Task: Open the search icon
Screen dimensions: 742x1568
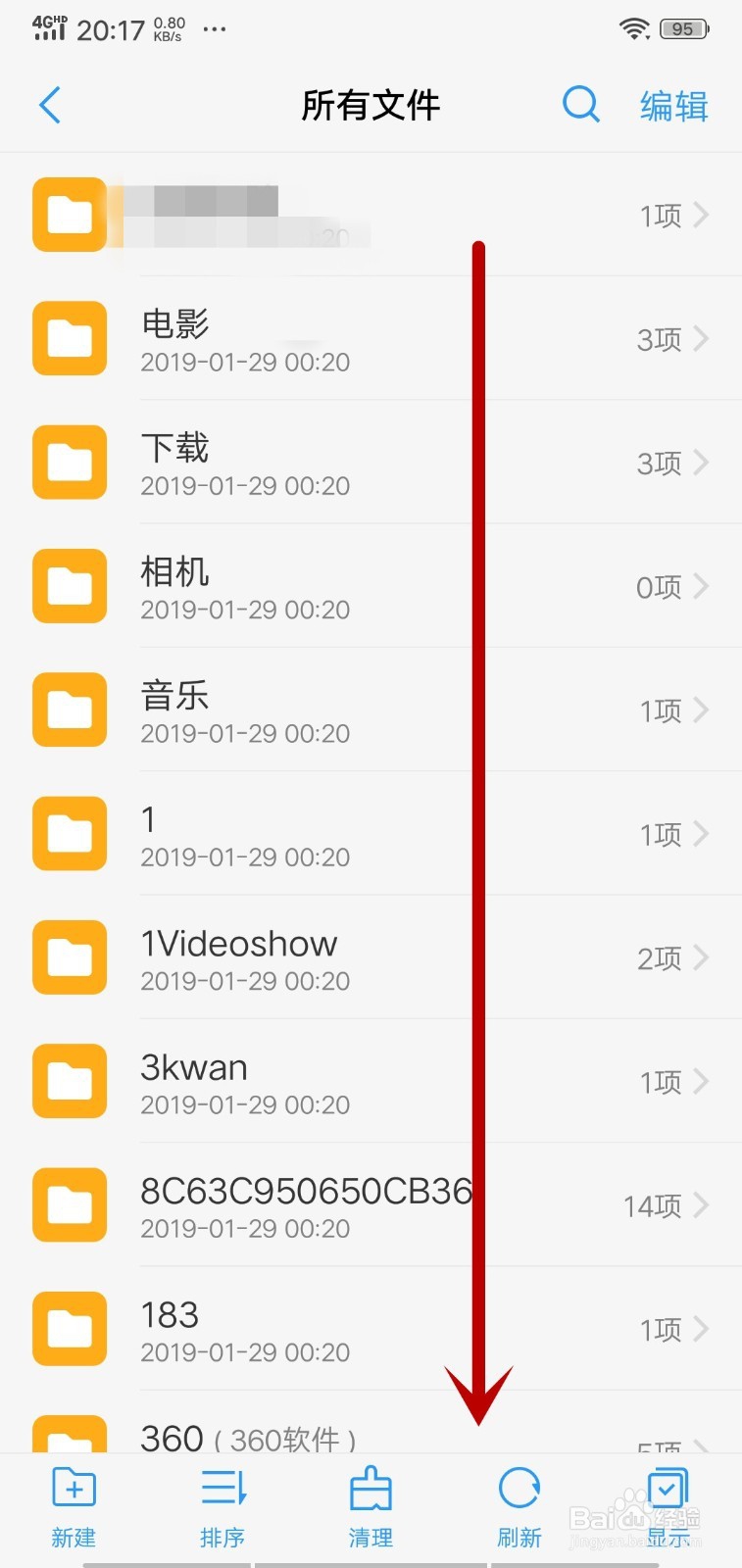Action: [x=580, y=104]
